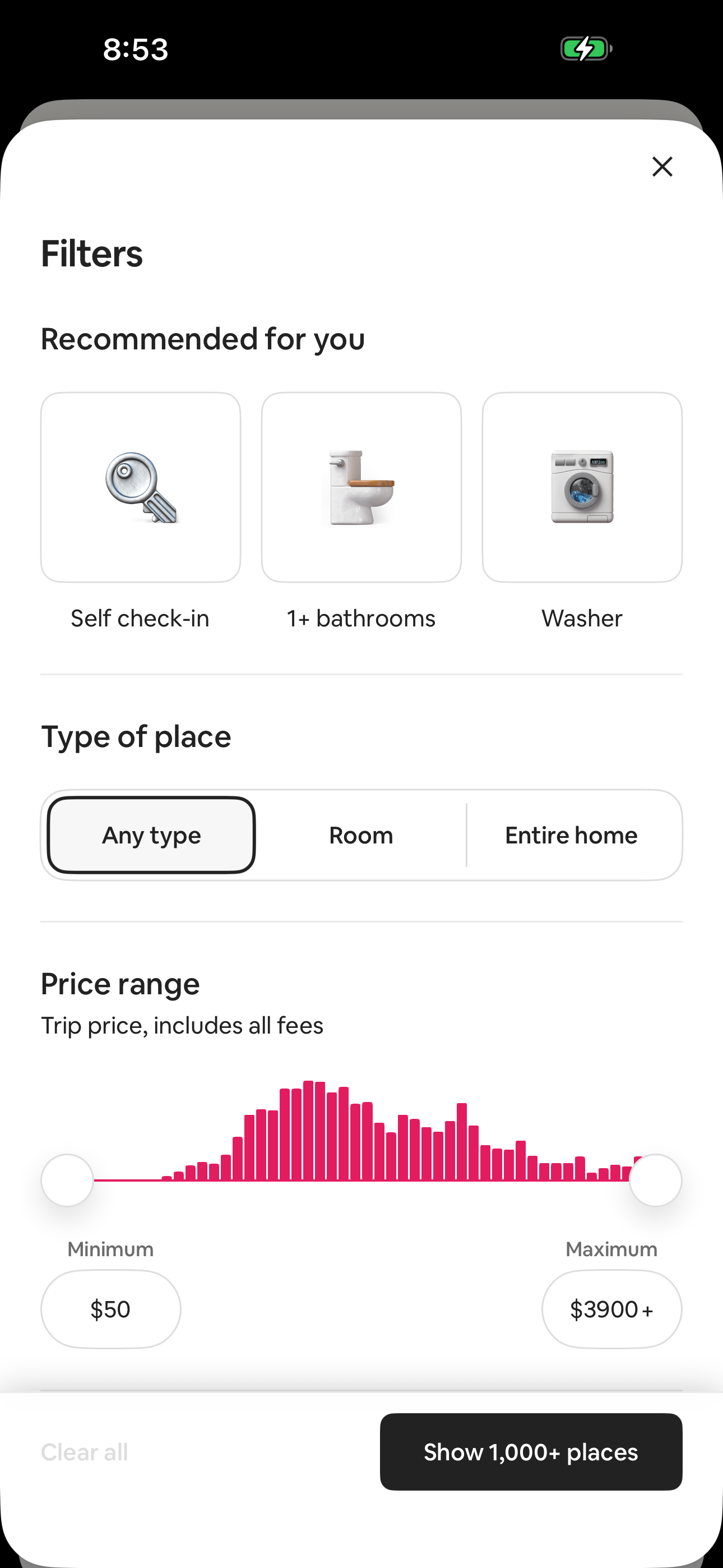Pick the Washer filter card
Screen dimensions: 723x1568
pyautogui.click(x=582, y=487)
